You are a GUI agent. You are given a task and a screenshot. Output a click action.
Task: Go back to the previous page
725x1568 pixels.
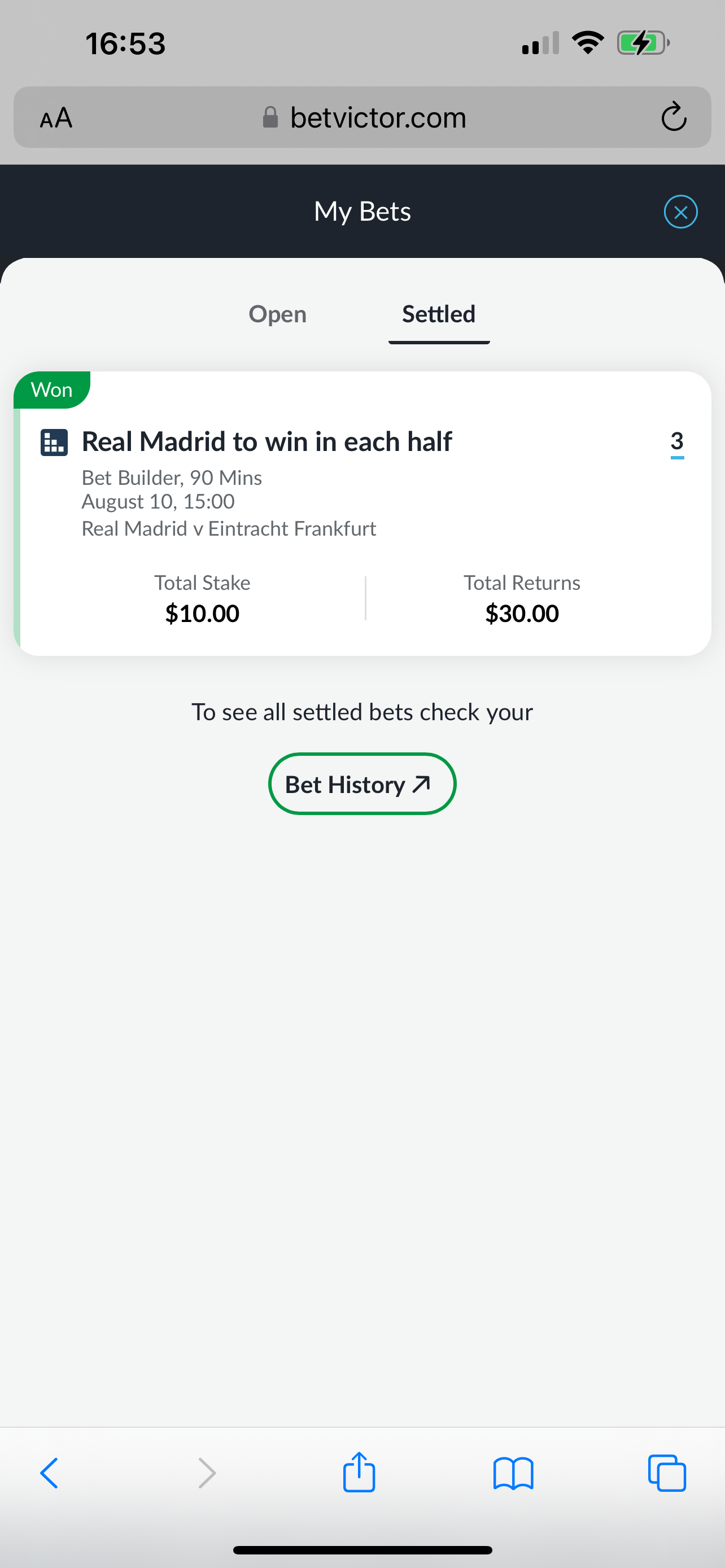click(50, 1474)
